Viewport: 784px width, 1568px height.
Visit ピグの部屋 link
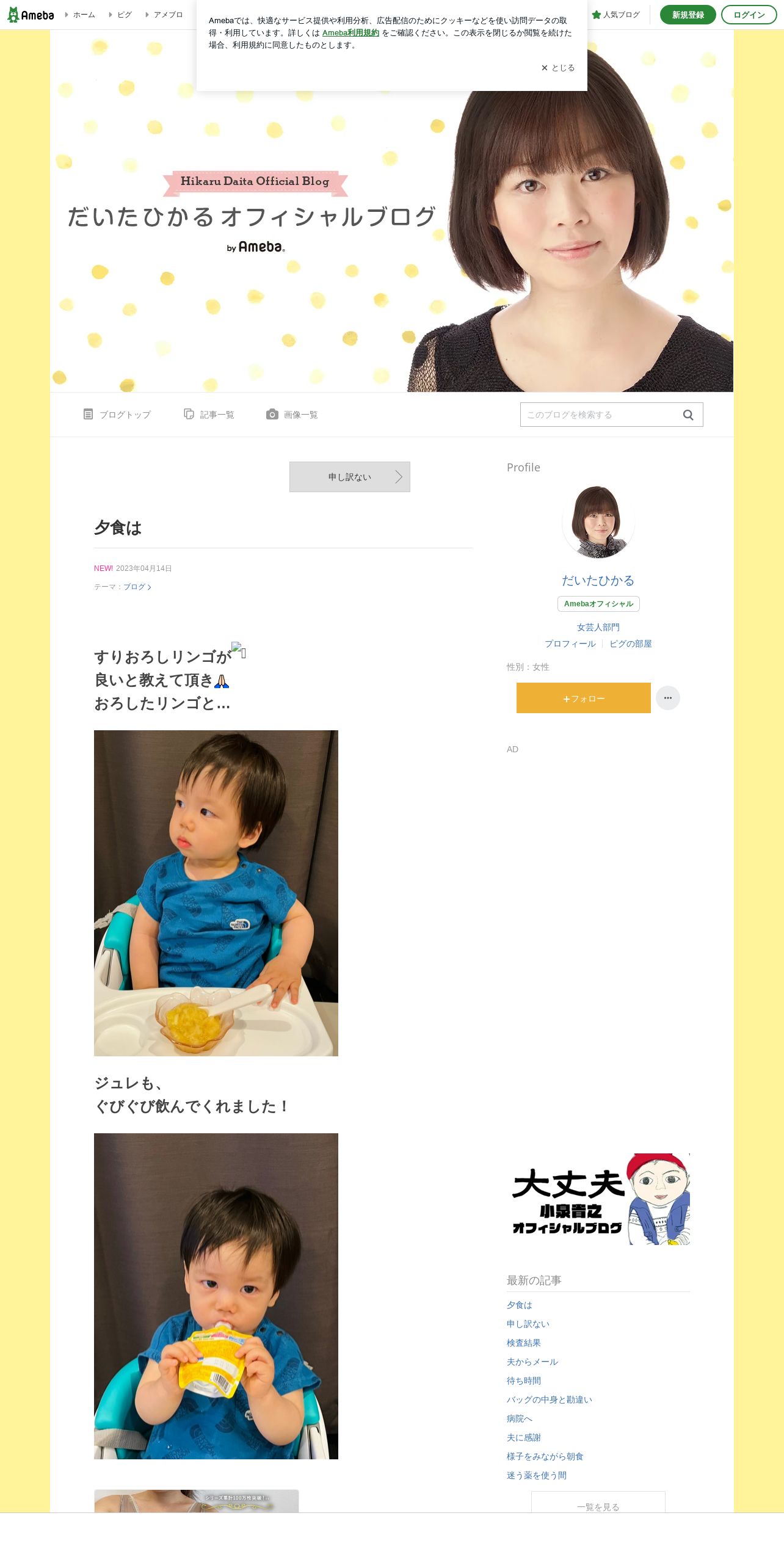[631, 644]
